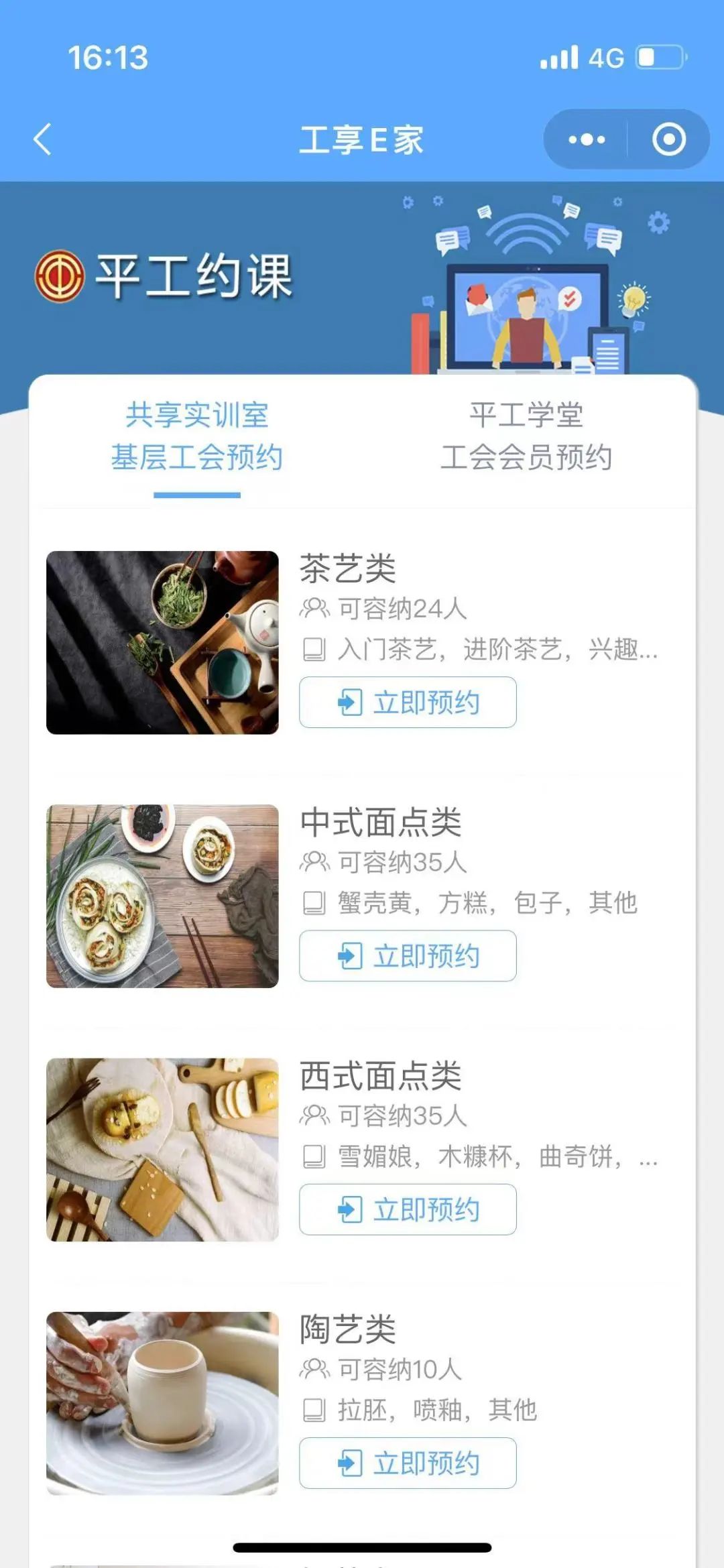Reserve 西式面点类 using 立即预约
Viewport: 724px width, 1568px height.
click(x=408, y=1209)
